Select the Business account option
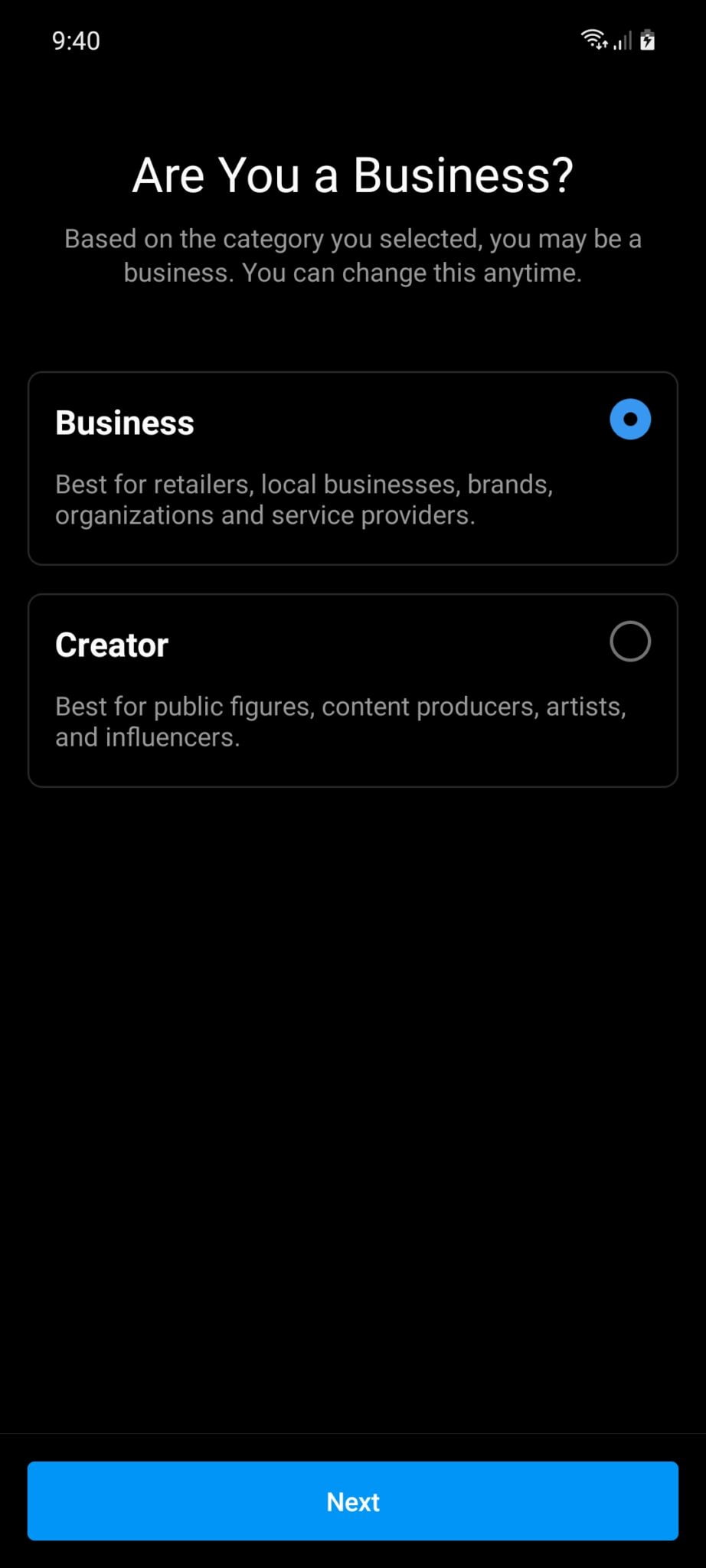Viewport: 706px width, 1568px height. (353, 469)
